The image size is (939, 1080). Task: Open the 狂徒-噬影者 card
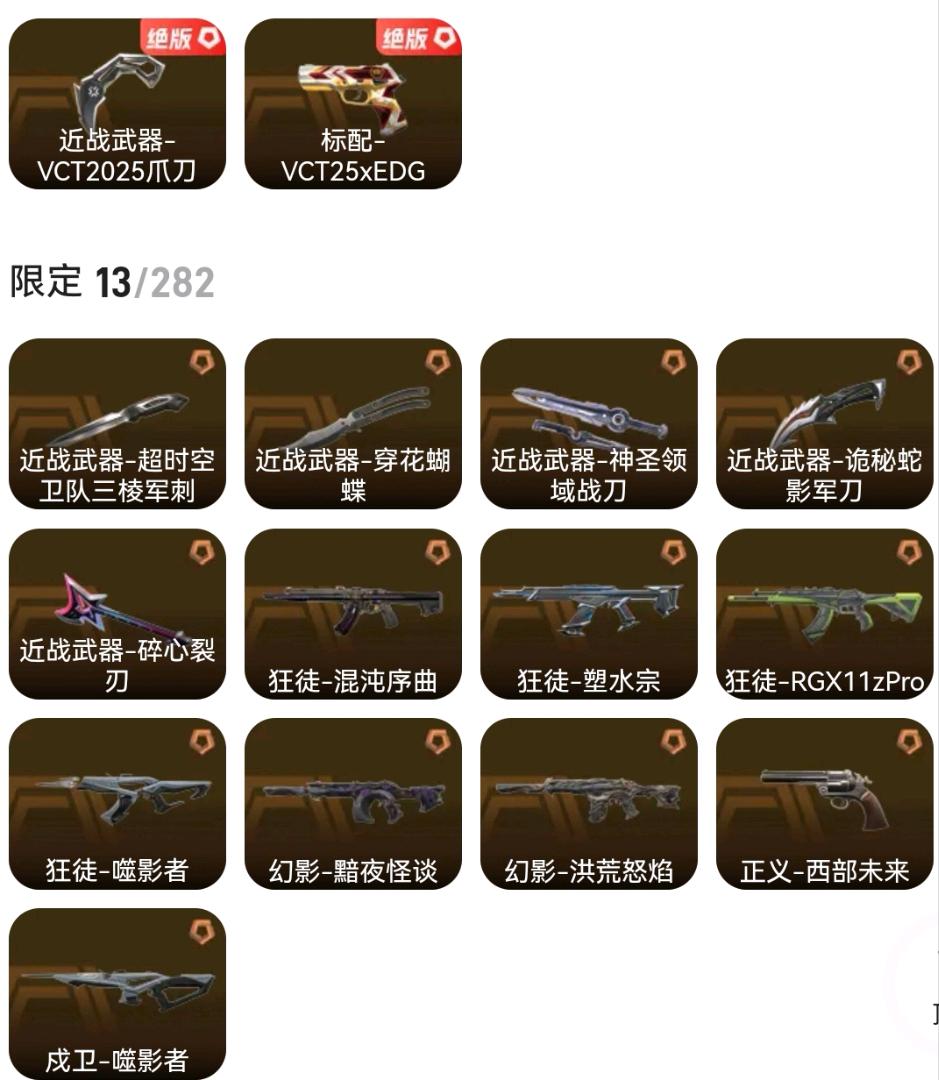tap(117, 804)
